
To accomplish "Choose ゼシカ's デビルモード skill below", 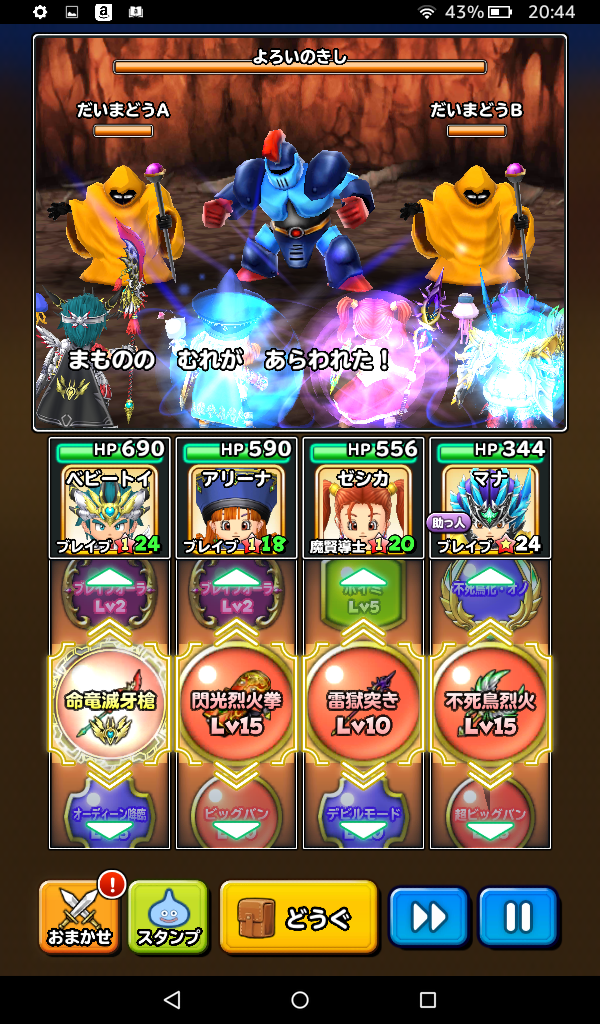I will [363, 810].
